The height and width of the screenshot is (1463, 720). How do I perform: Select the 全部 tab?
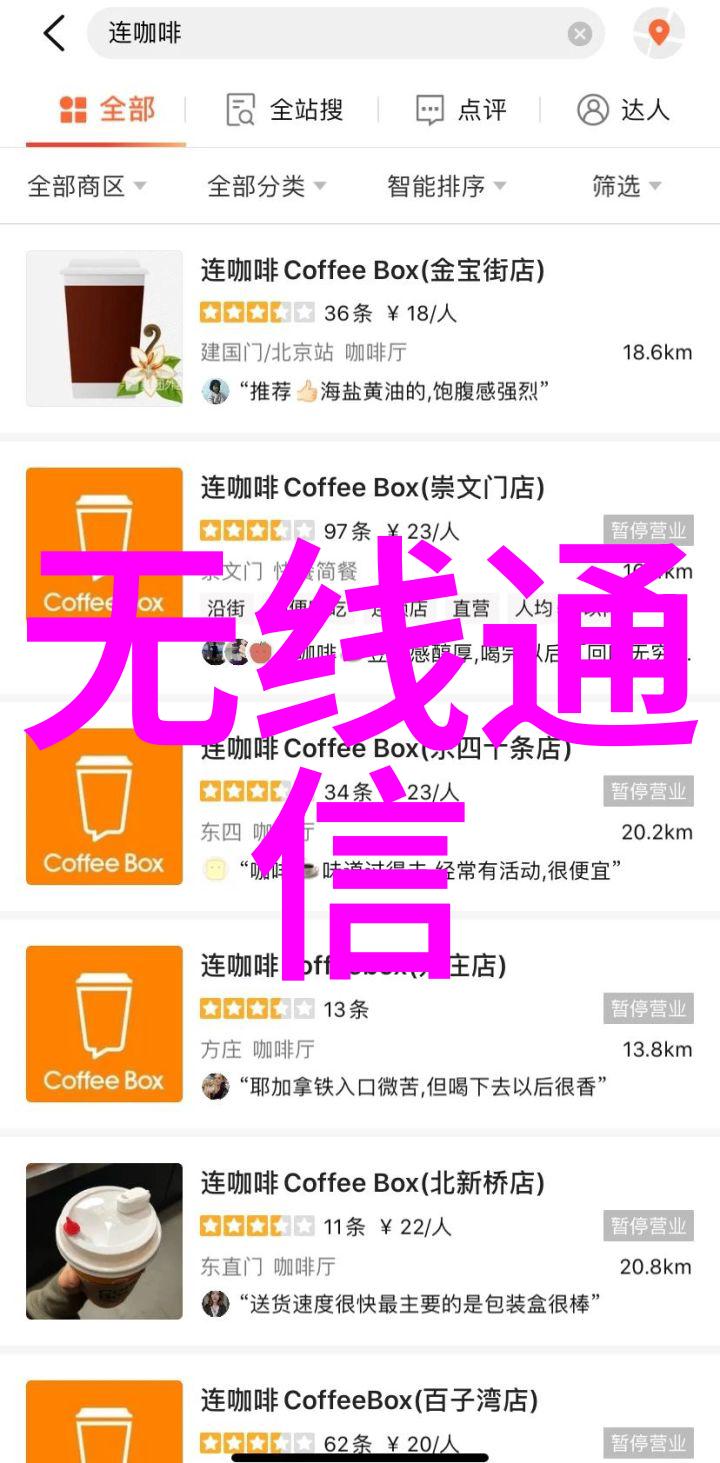point(107,110)
